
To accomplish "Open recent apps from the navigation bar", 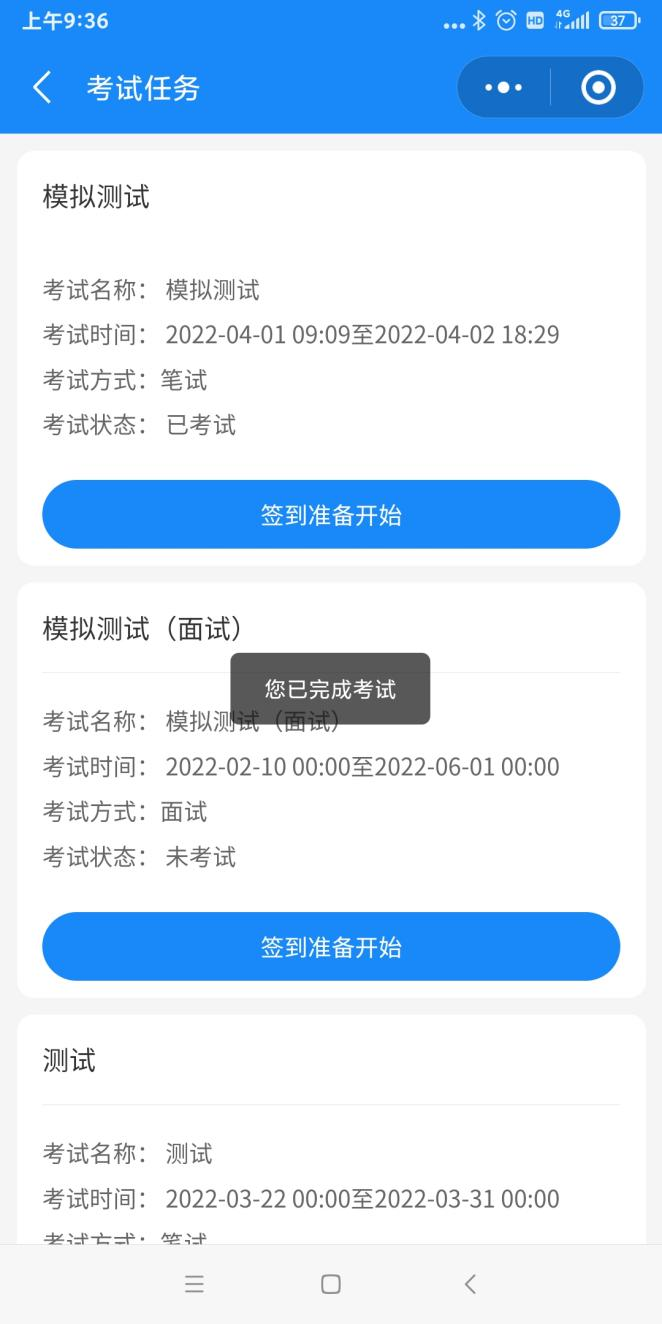I will pos(194,1285).
